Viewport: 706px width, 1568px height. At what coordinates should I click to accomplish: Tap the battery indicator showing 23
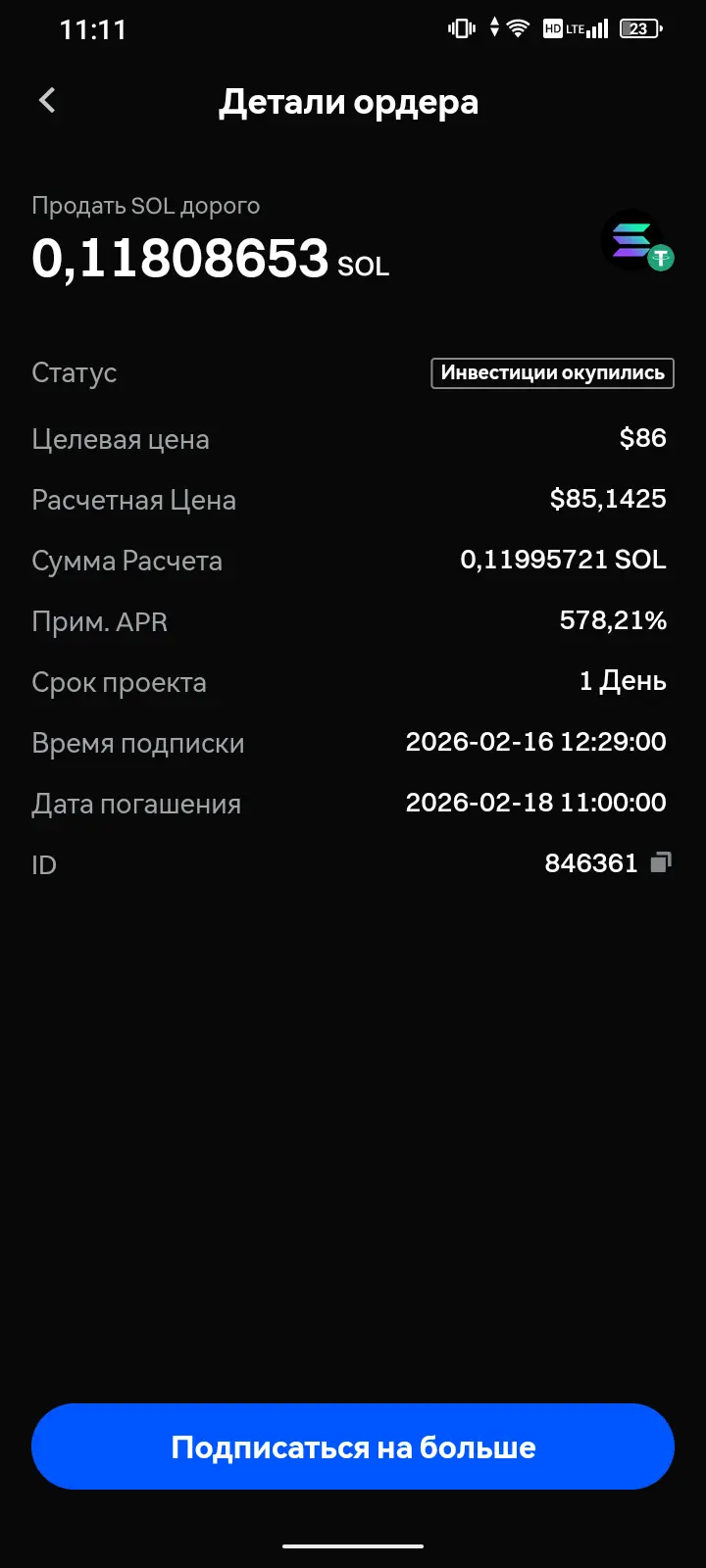click(639, 27)
